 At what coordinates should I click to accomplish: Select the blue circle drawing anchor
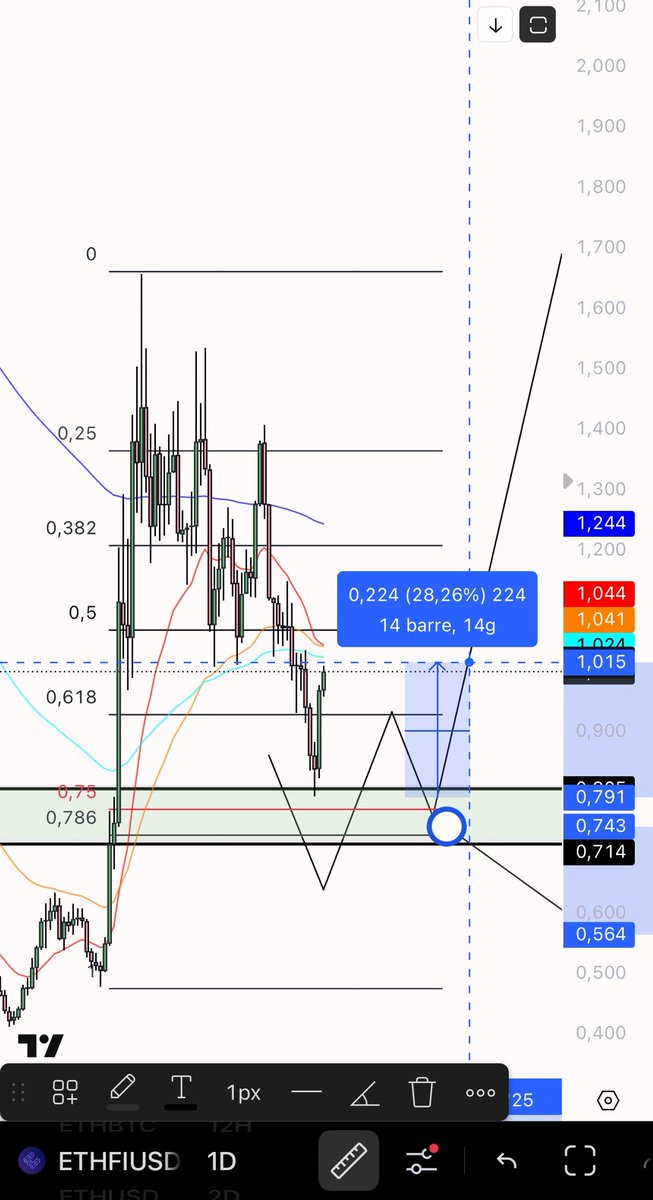click(446, 827)
